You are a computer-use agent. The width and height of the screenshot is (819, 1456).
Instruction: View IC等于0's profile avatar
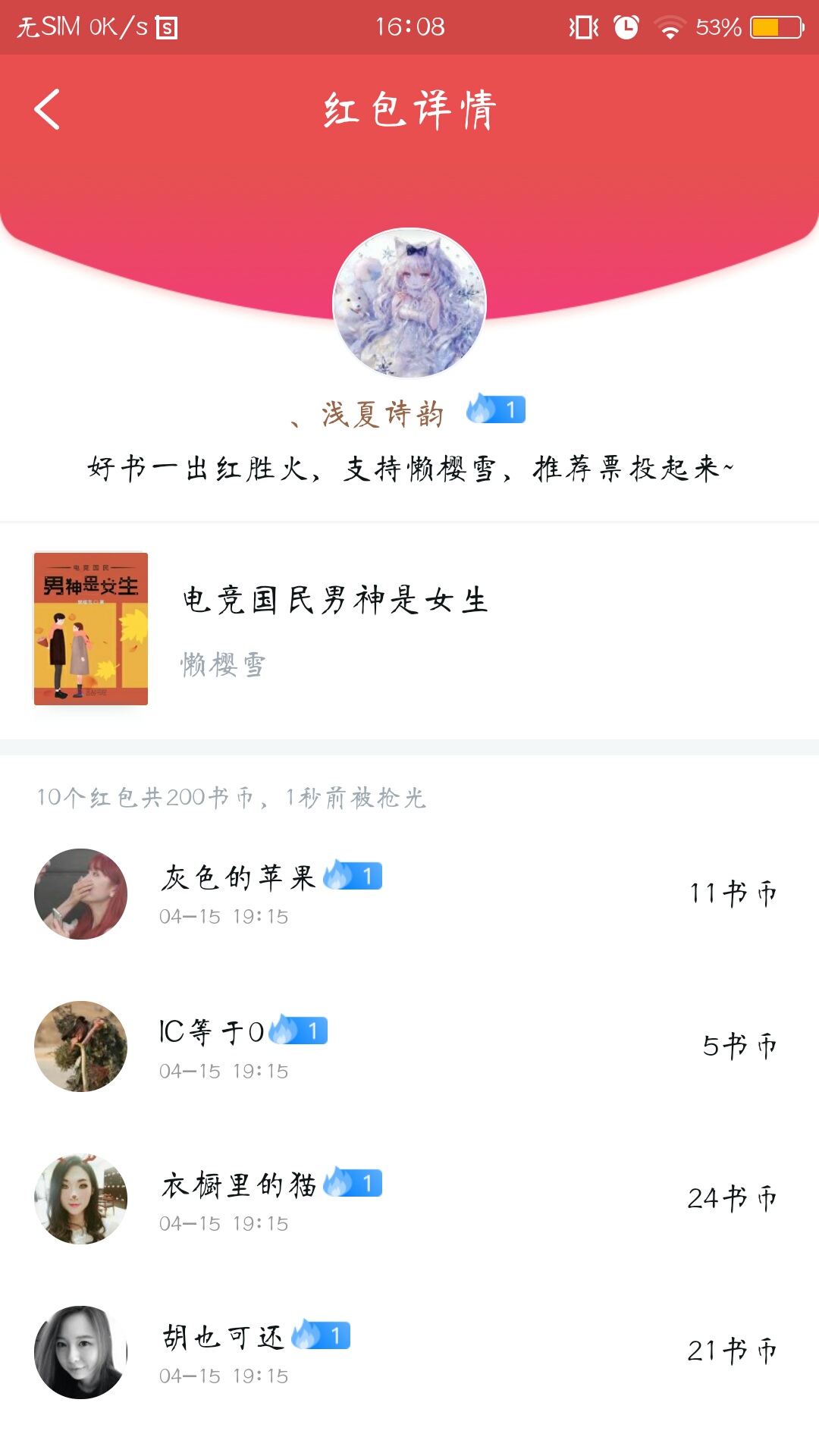pyautogui.click(x=81, y=1046)
